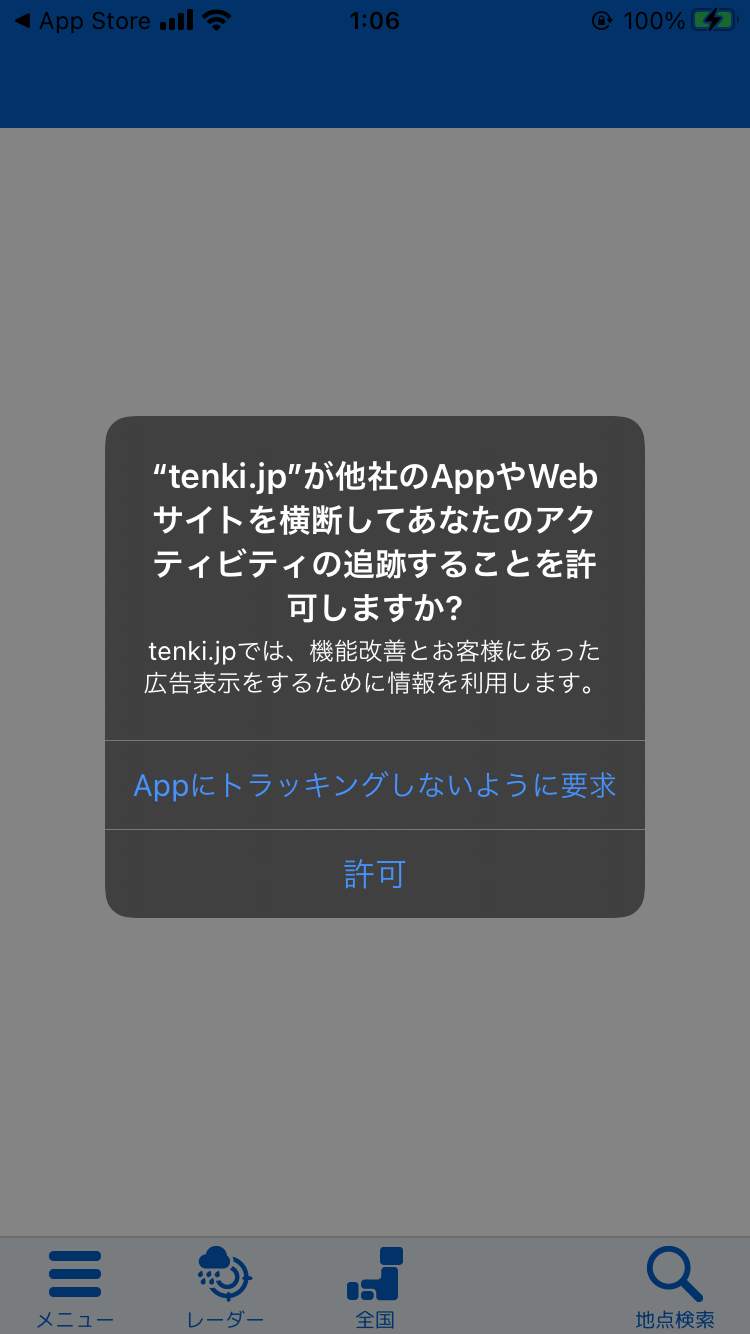Switch to the 全国 tab

click(375, 1286)
